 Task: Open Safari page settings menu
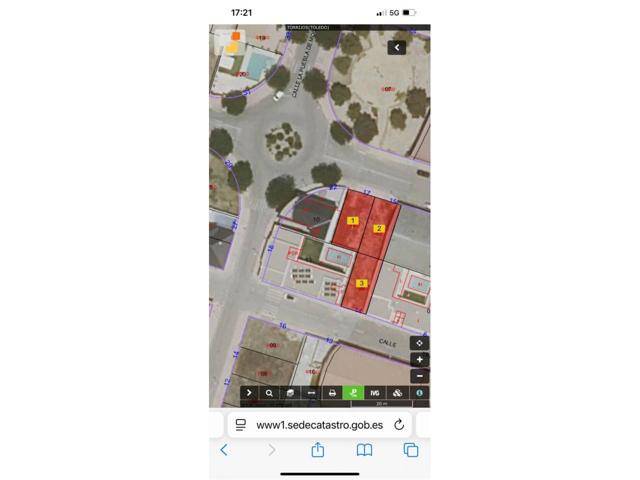coord(241,424)
